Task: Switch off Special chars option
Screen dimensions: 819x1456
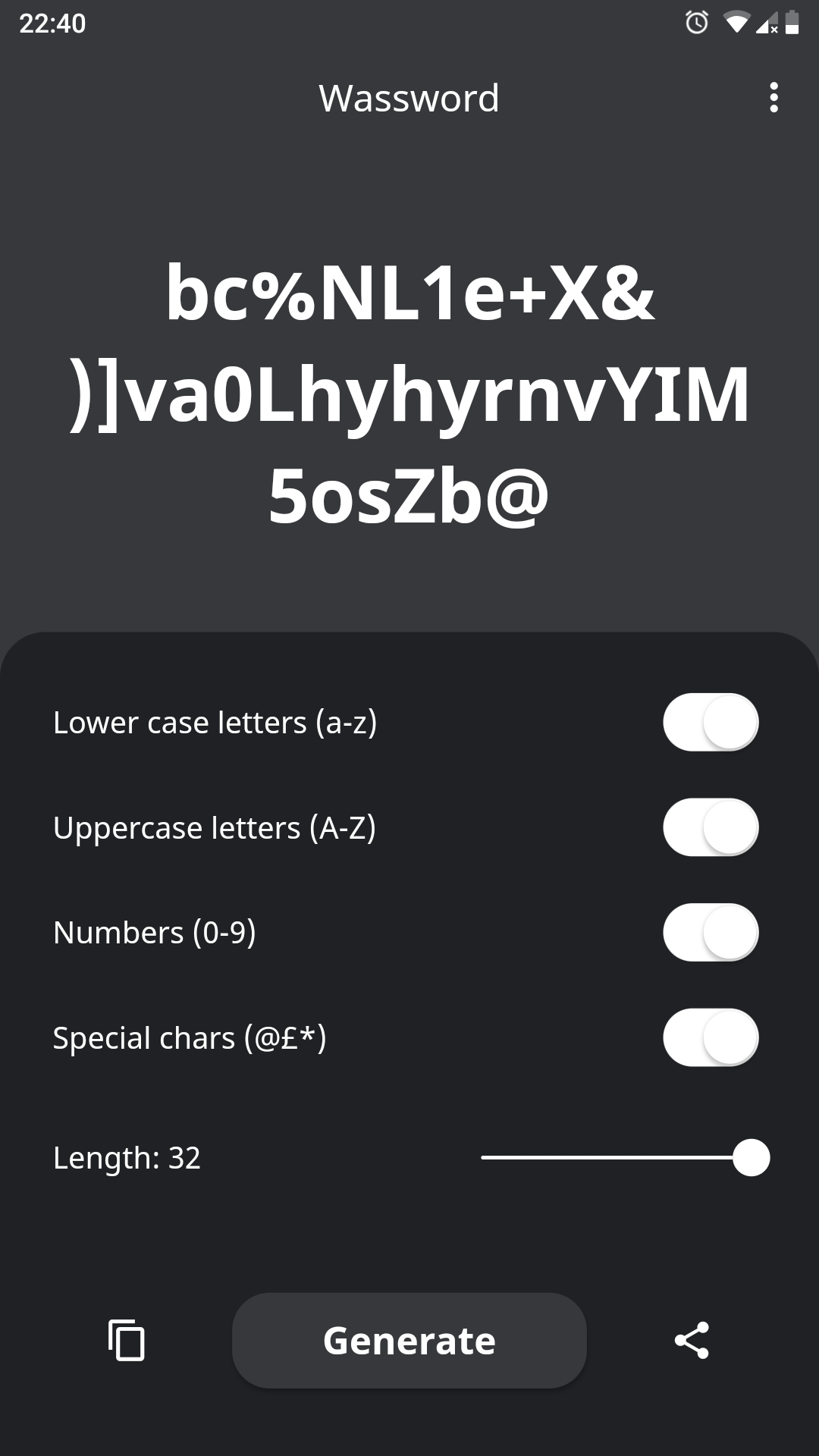Action: (x=711, y=1037)
